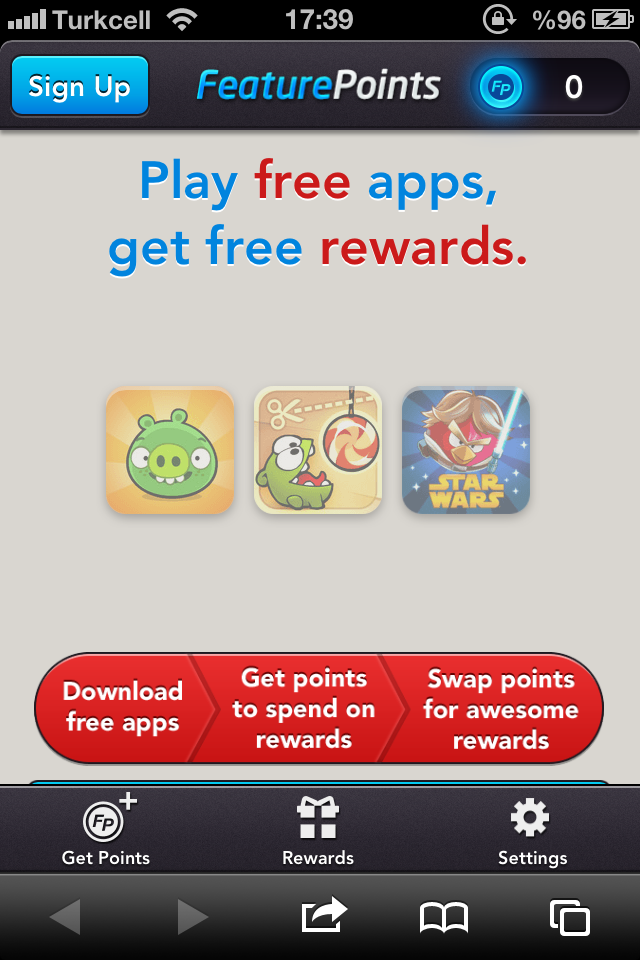Show open Safari pages
640x960 pixels.
(570, 916)
